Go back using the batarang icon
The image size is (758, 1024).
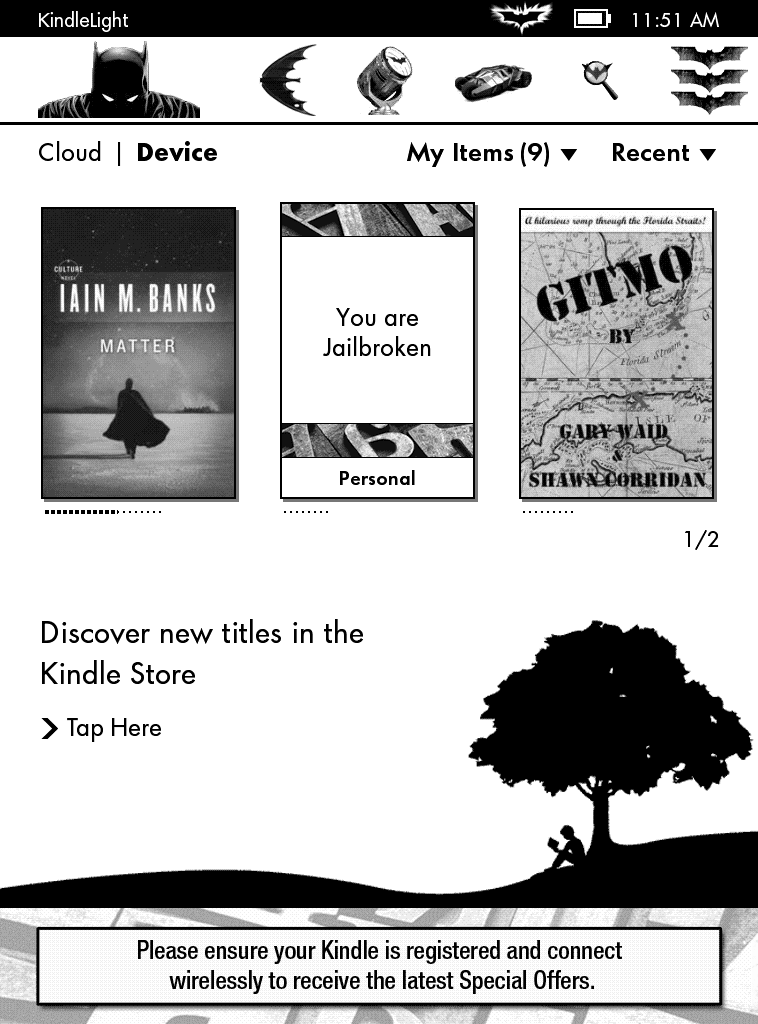288,80
